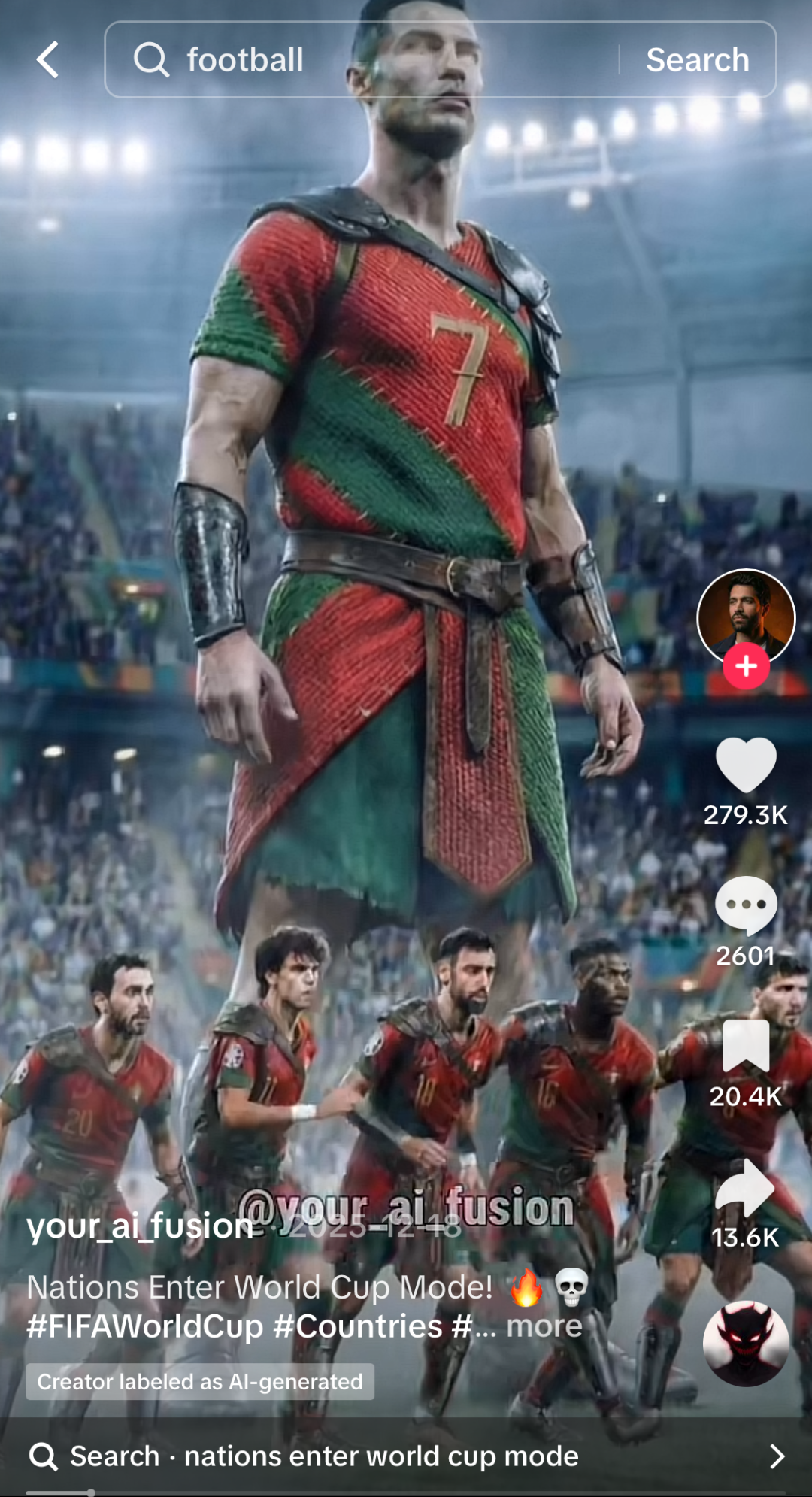812x1497 pixels.
Task: Open the #Countries hashtag
Action: [358, 1326]
